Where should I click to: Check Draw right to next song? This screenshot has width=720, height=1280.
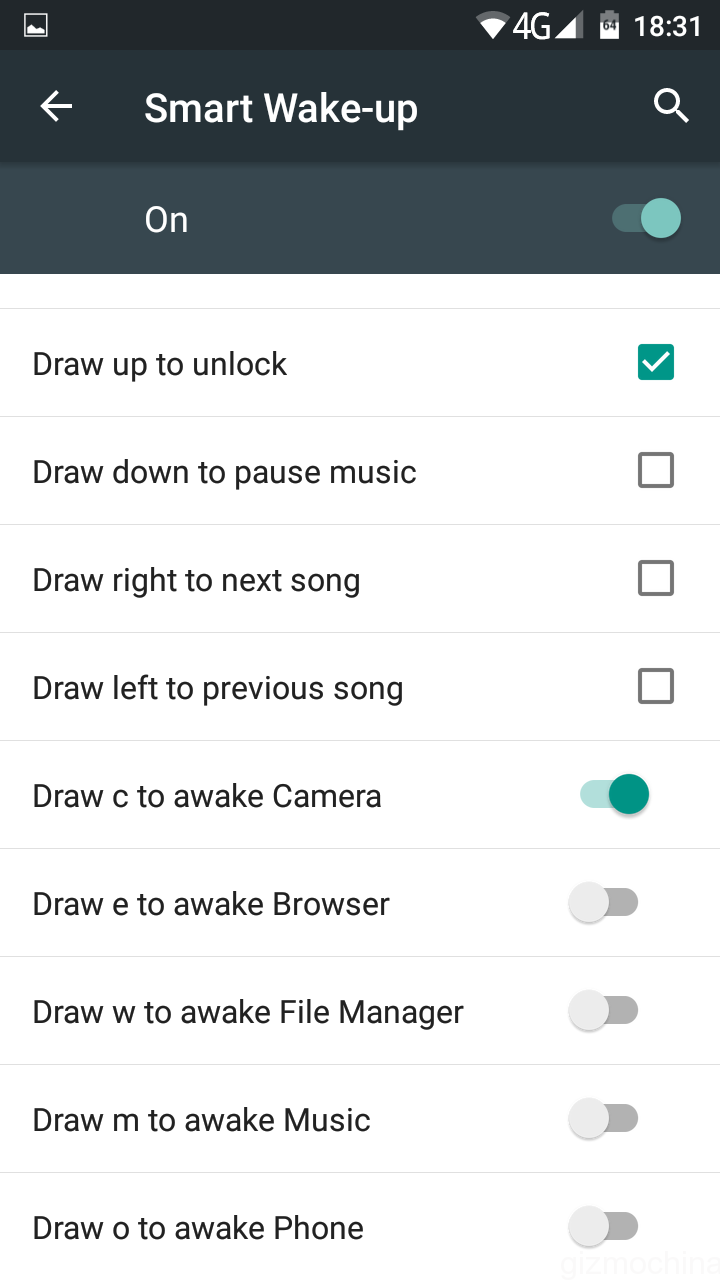coord(655,578)
